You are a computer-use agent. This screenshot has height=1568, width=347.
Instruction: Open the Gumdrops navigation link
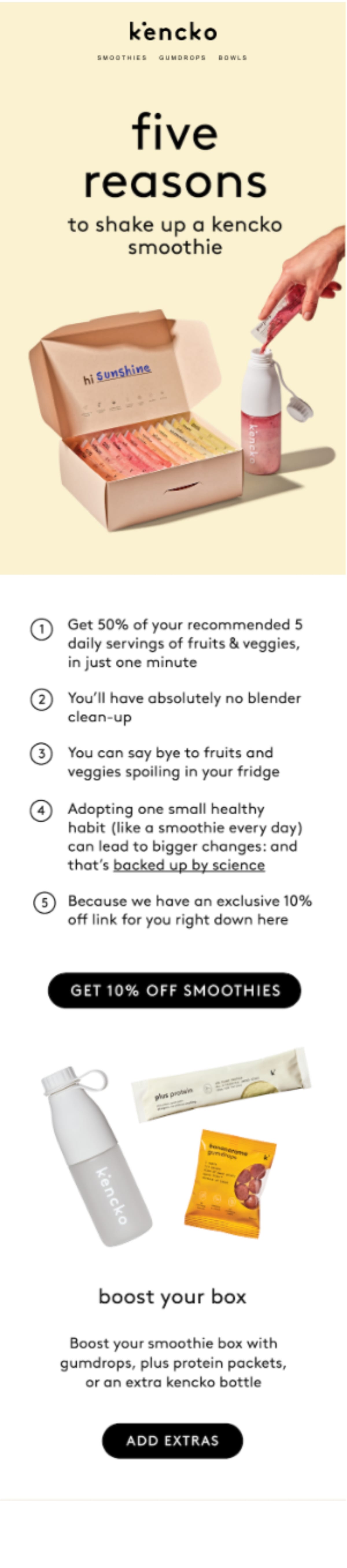point(182,57)
